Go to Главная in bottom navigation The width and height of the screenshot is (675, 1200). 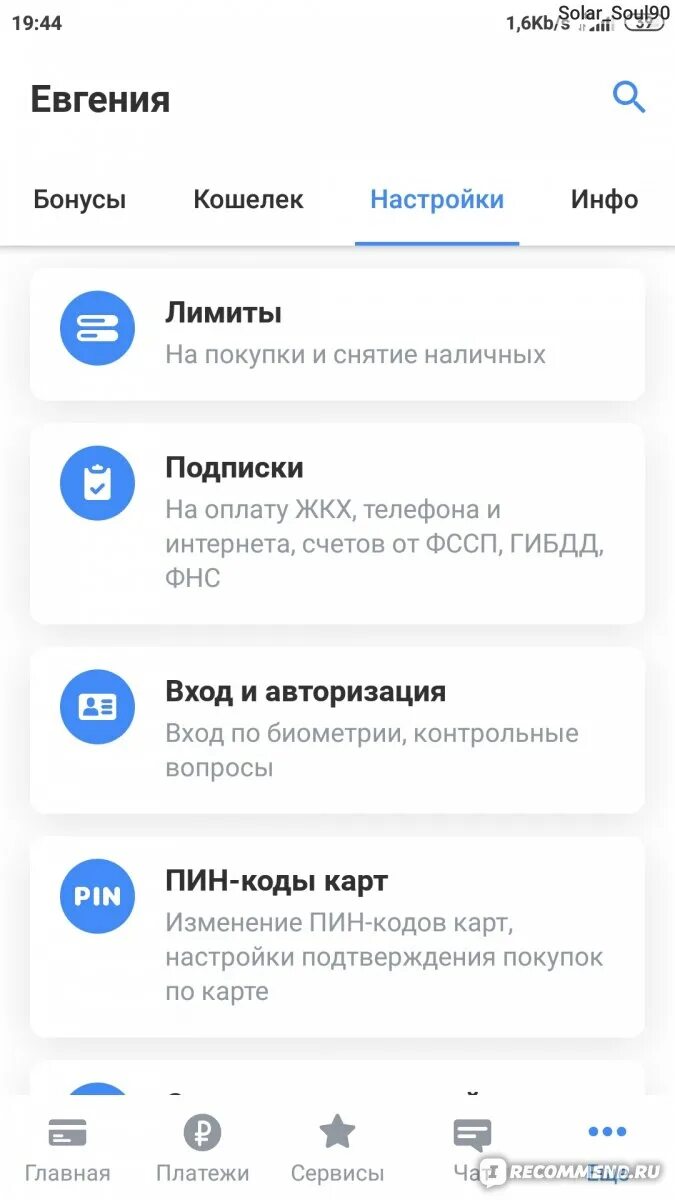(x=68, y=1149)
